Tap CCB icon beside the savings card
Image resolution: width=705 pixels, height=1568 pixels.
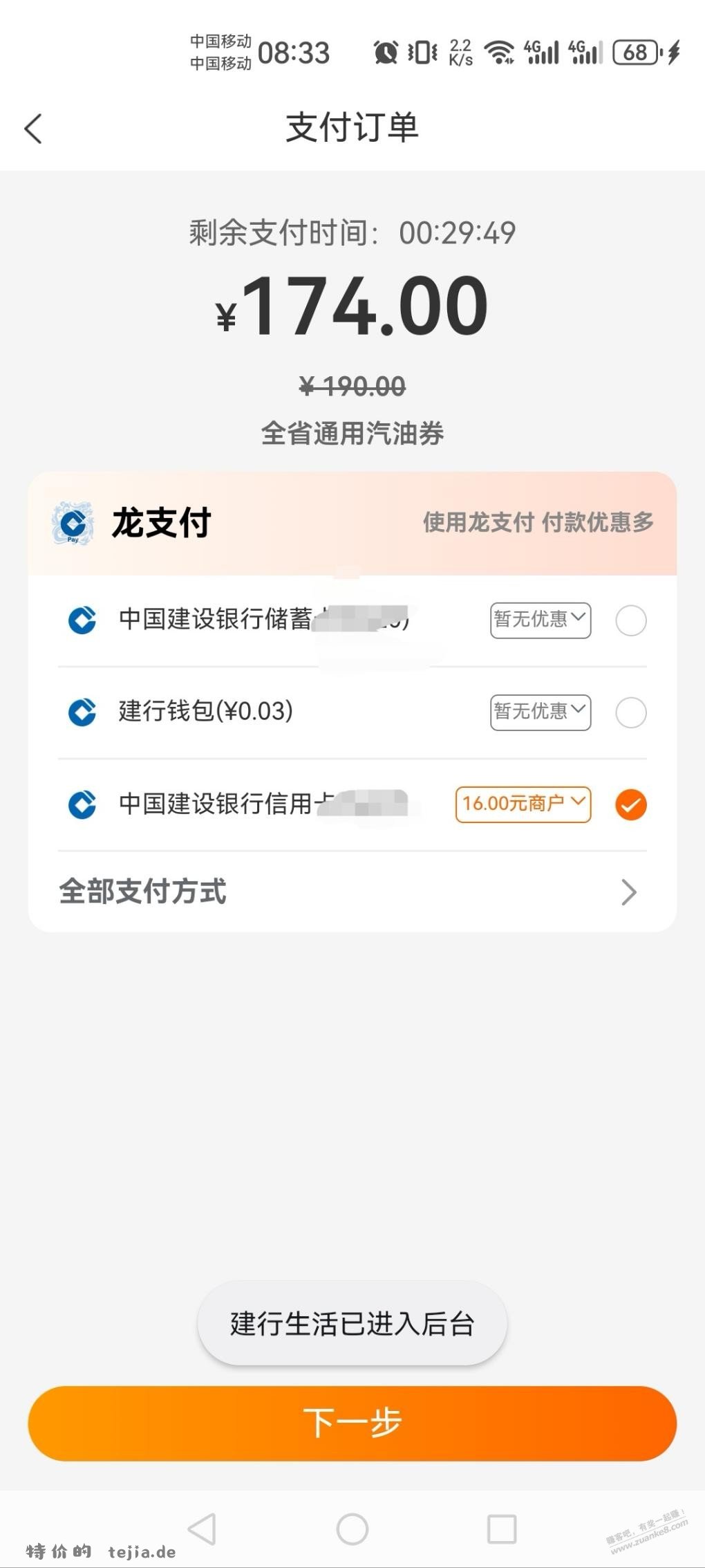pos(81,620)
